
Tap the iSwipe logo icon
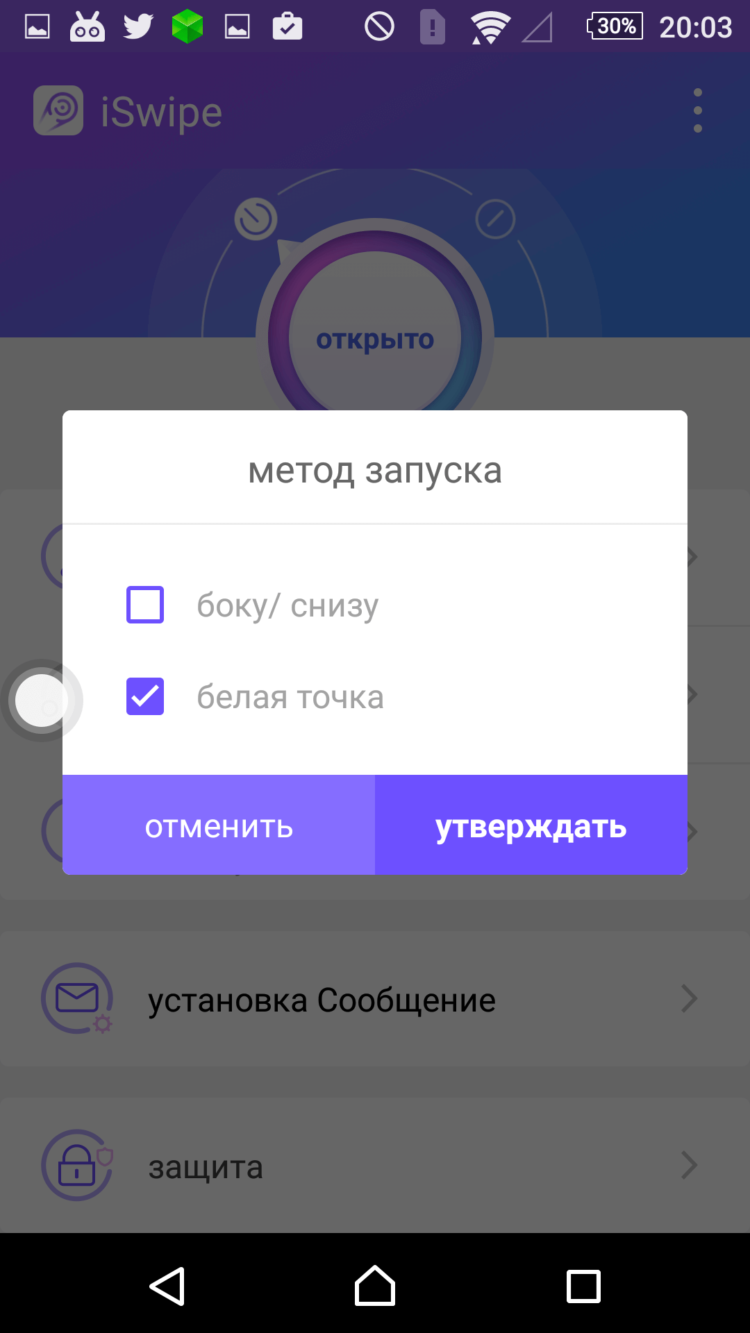point(57,111)
